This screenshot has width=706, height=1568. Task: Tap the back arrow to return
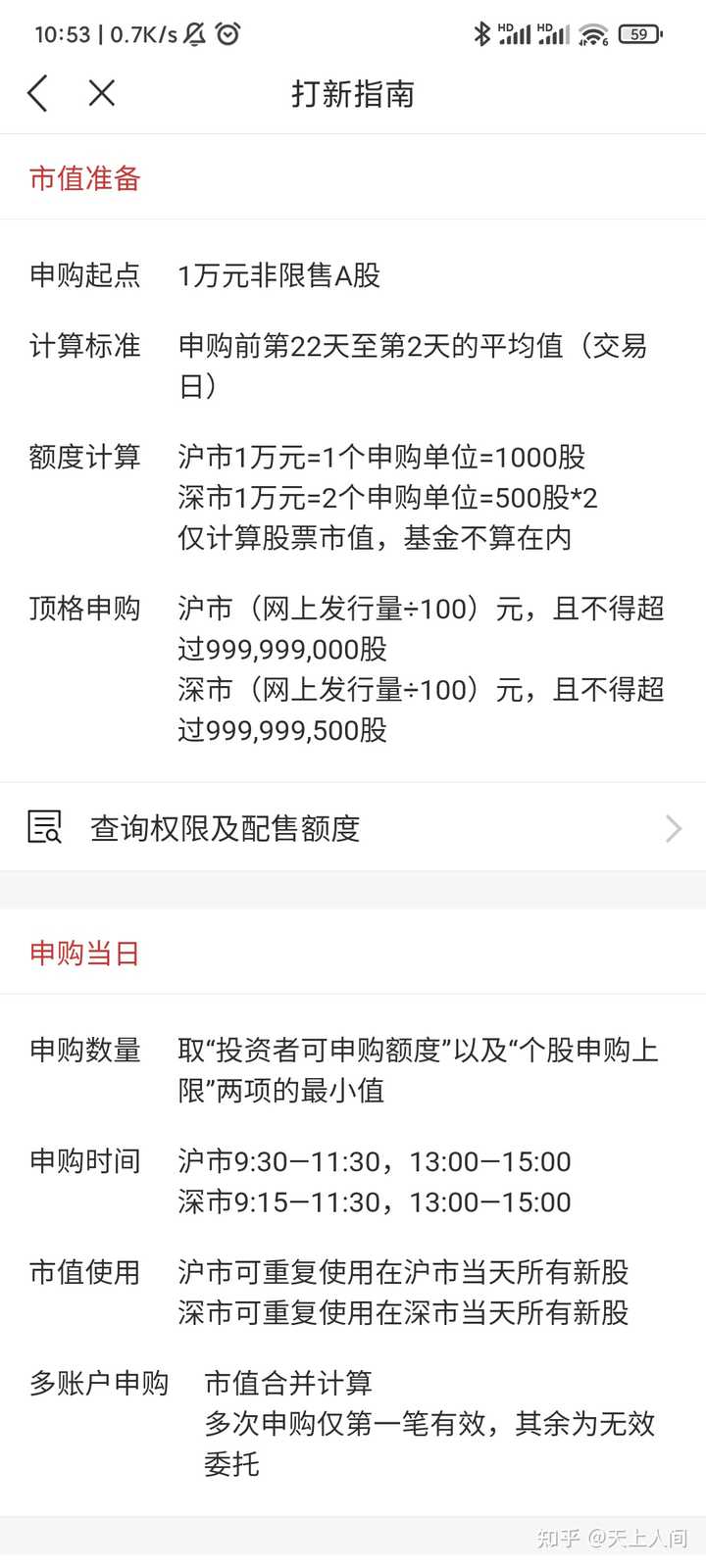[37, 93]
